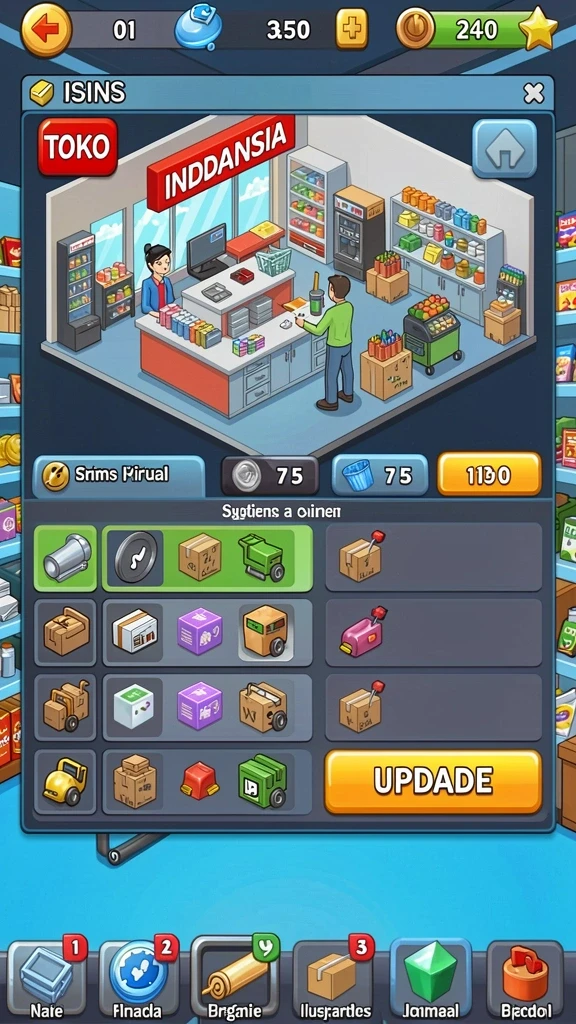Close the ISINS panel
This screenshot has width=576, height=1024.
pyautogui.click(x=534, y=94)
